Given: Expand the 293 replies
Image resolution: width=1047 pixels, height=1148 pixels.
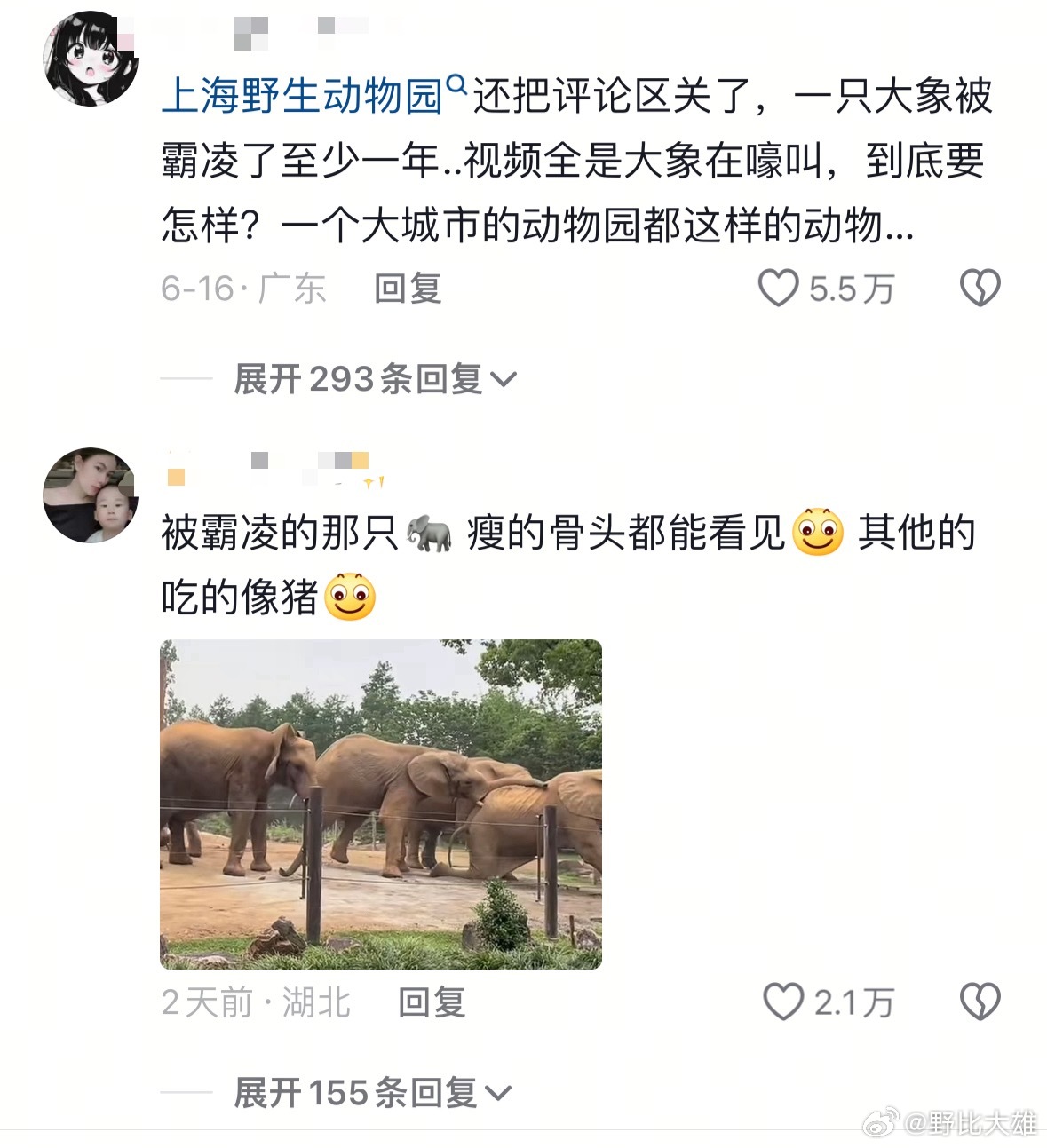Looking at the screenshot, I should click(x=374, y=380).
